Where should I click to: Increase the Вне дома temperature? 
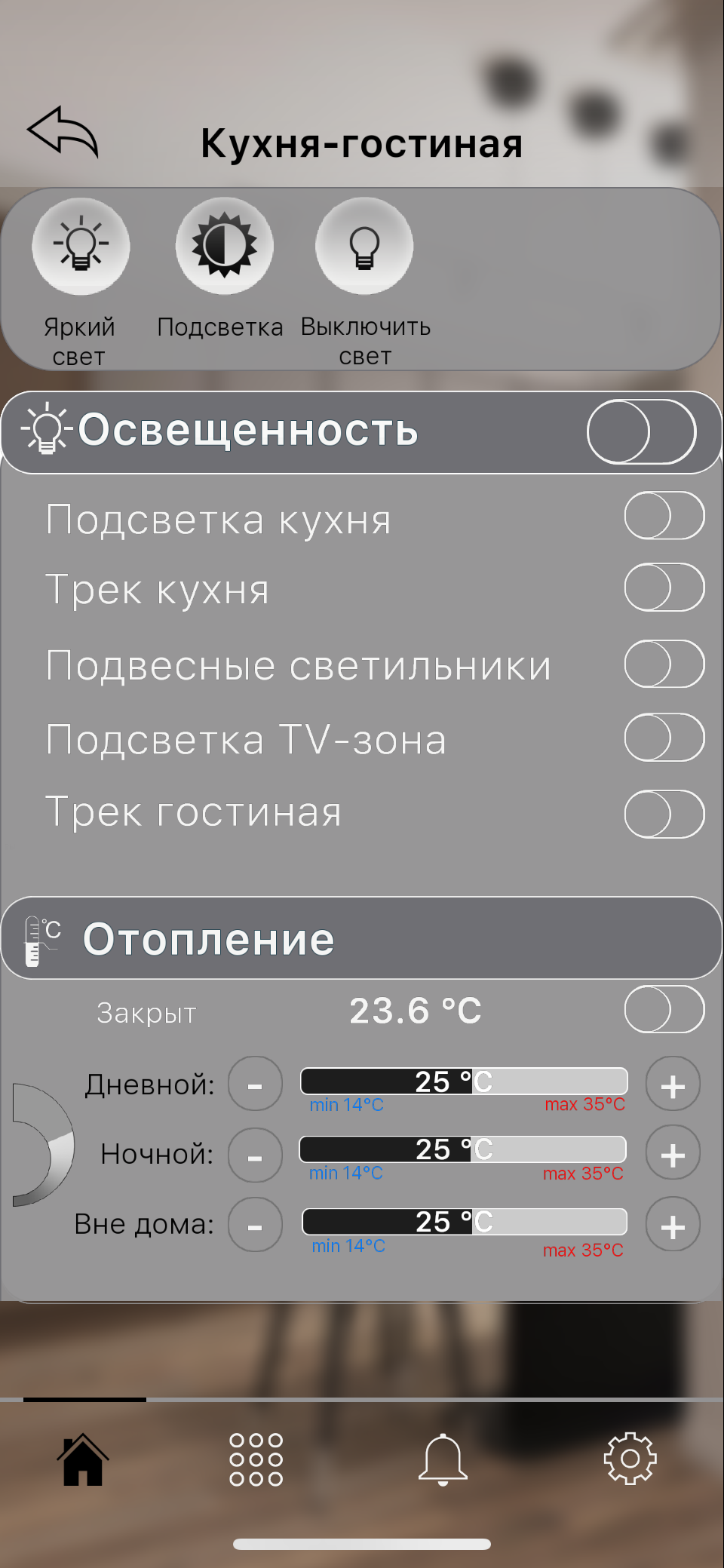[673, 1224]
